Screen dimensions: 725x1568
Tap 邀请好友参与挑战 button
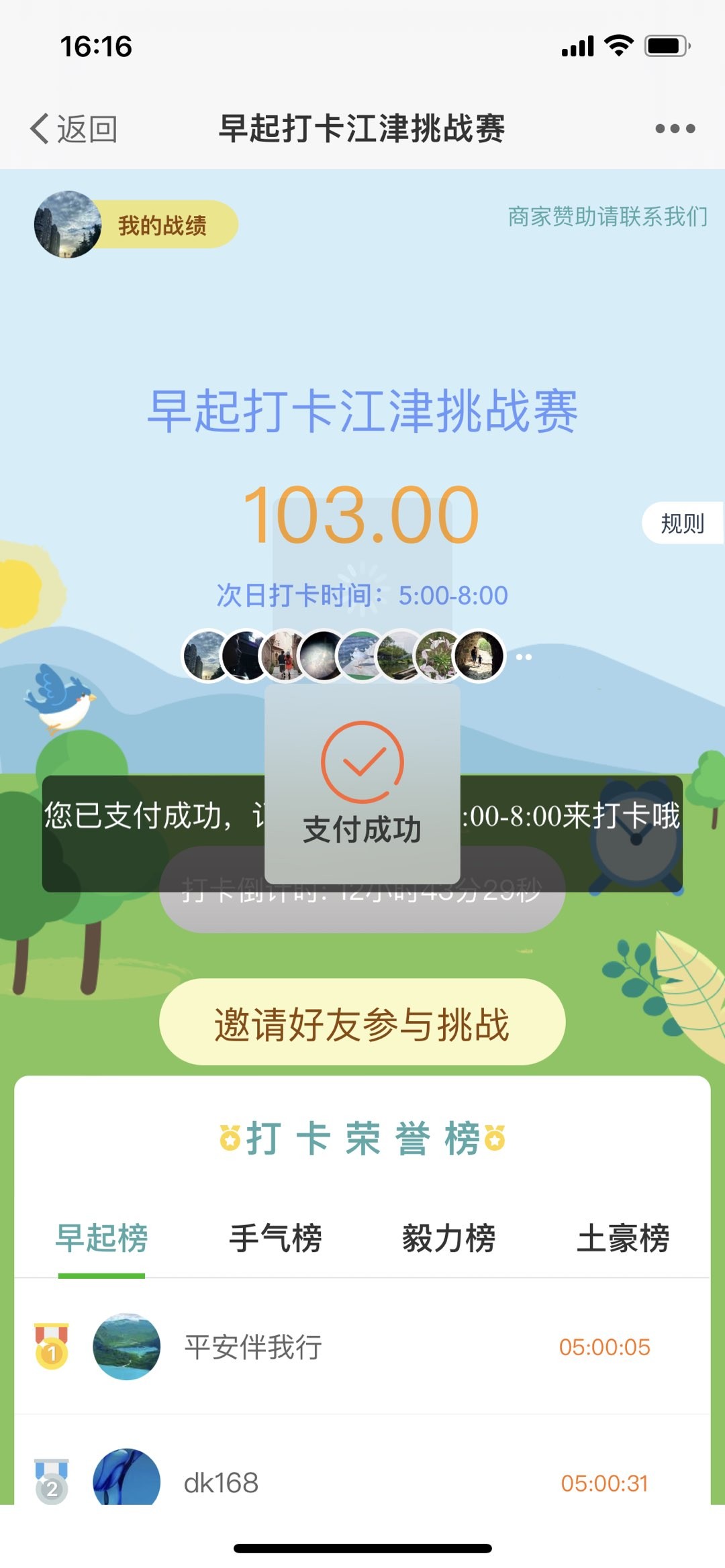(x=362, y=1023)
